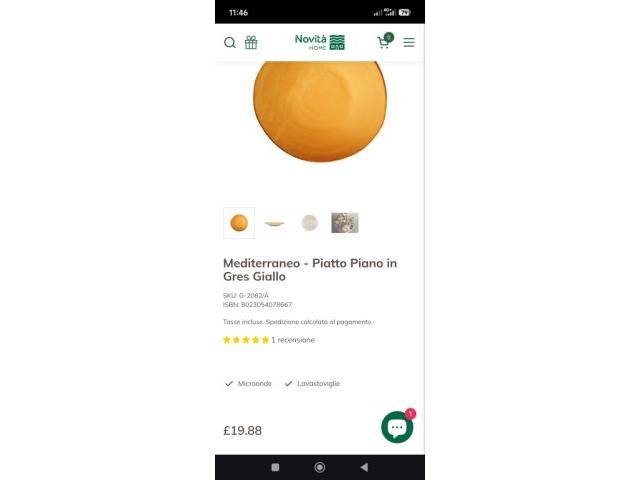Go to Novità Home homepage logo

tap(319, 42)
